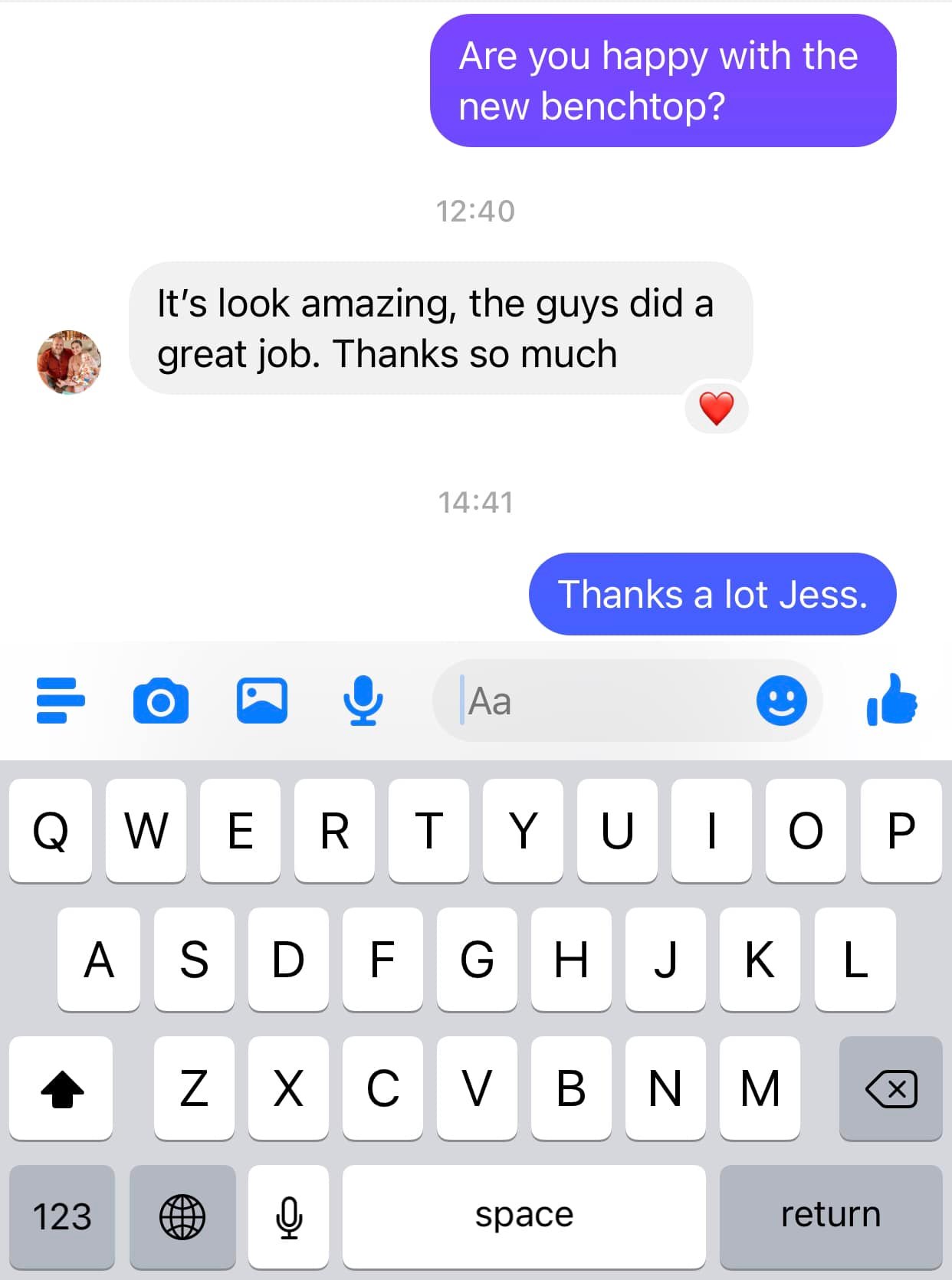Start keyboard dictation microphone
Screen dimensions: 952x1280
point(289,1216)
